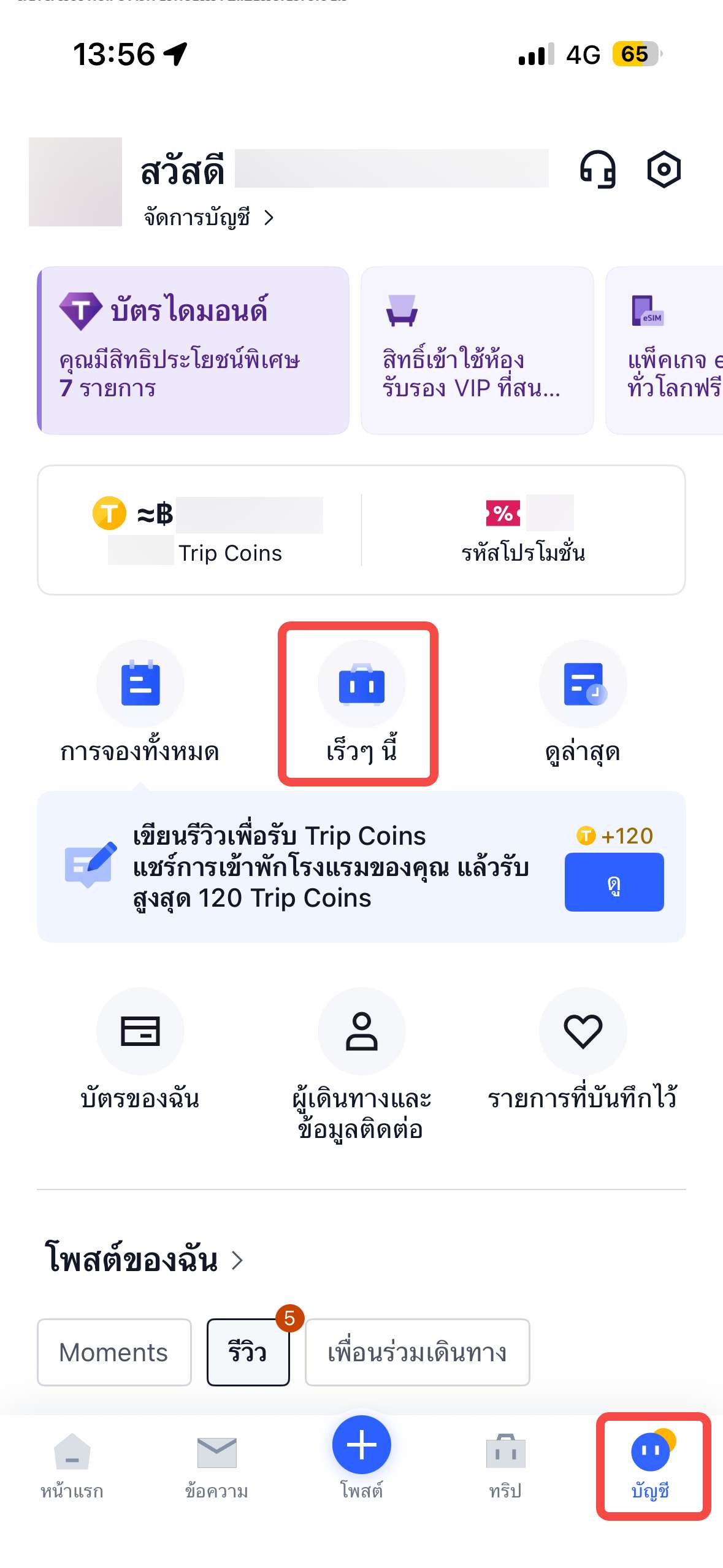The image size is (723, 1568).
Task: Switch to the รีวิว tab
Action: point(248,1352)
